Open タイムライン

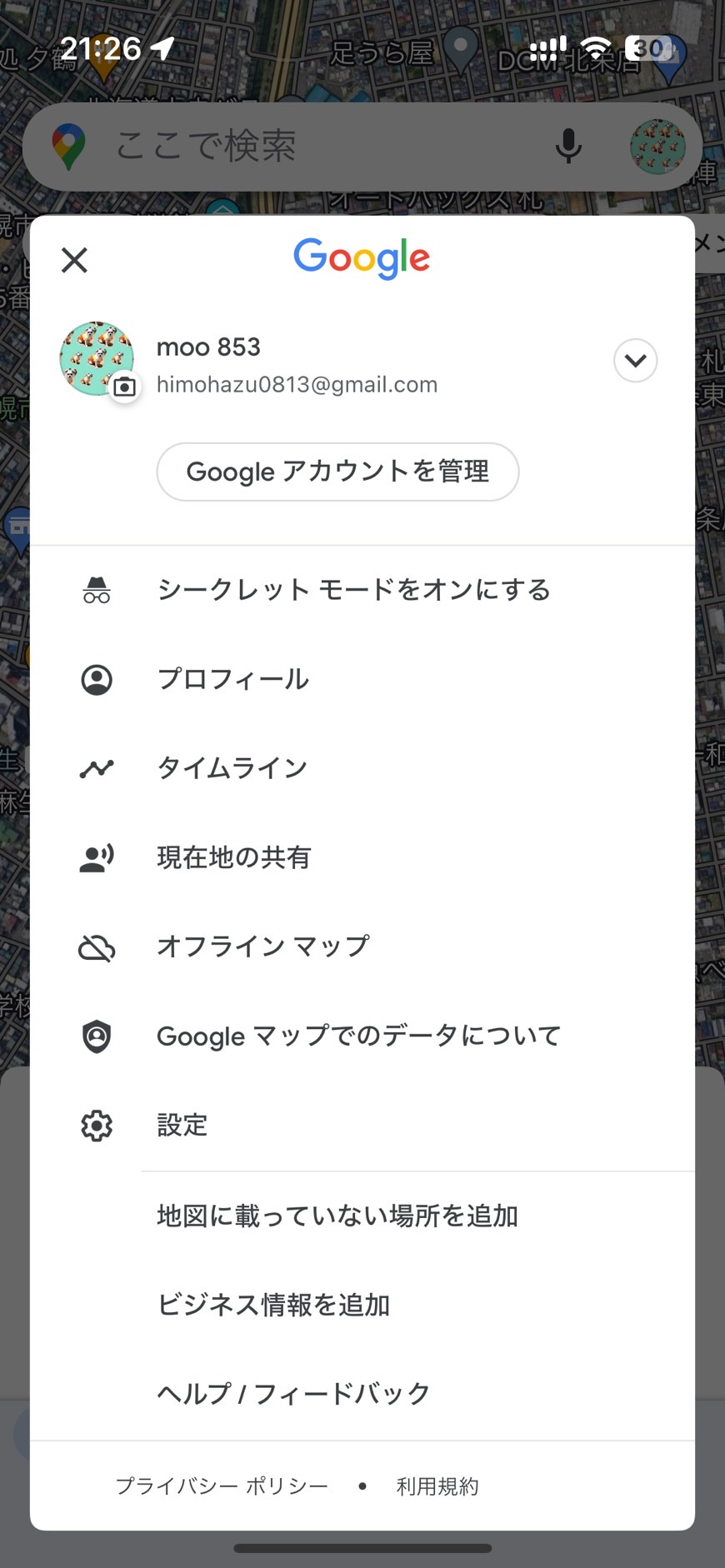point(362,768)
